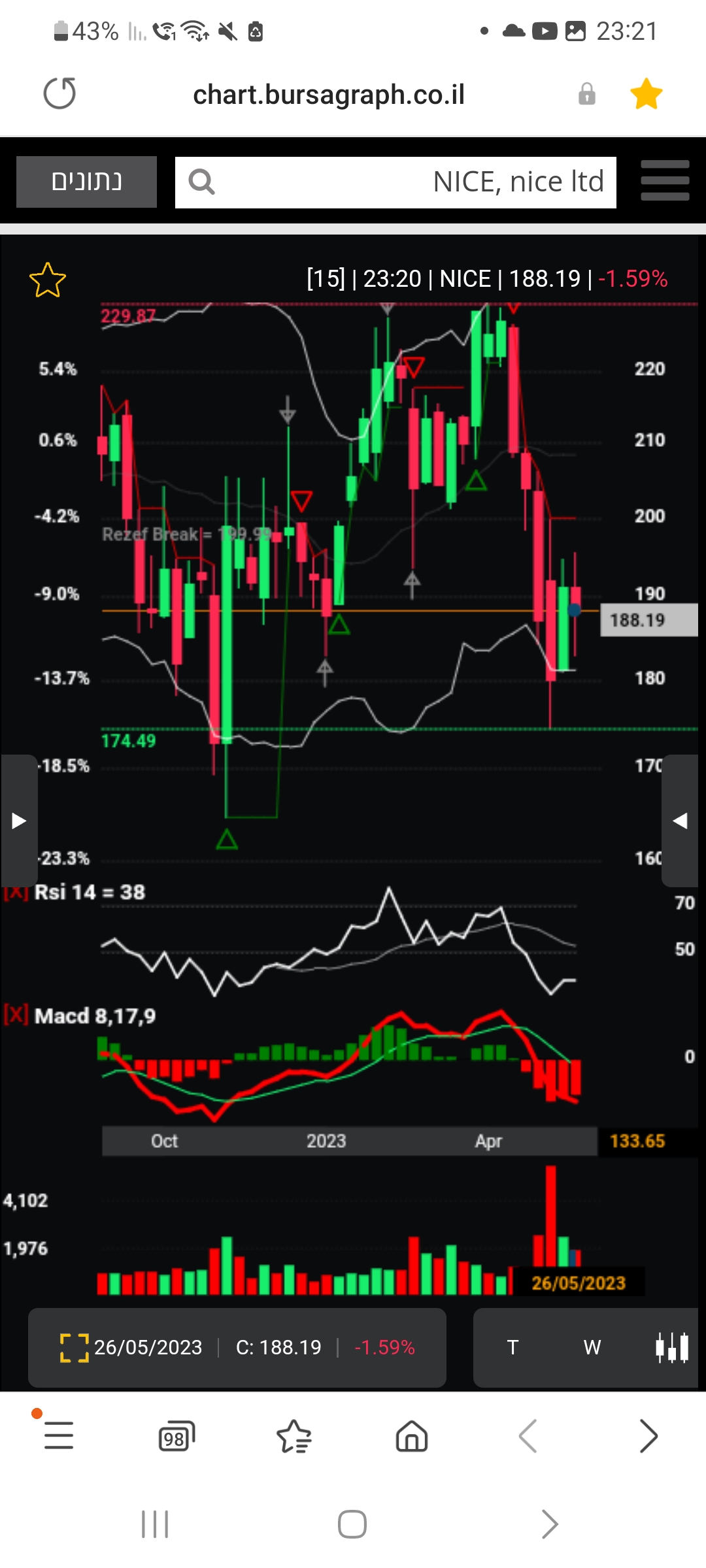Open the hamburger menu beside search
The height and width of the screenshot is (1568, 706).
pos(665,181)
